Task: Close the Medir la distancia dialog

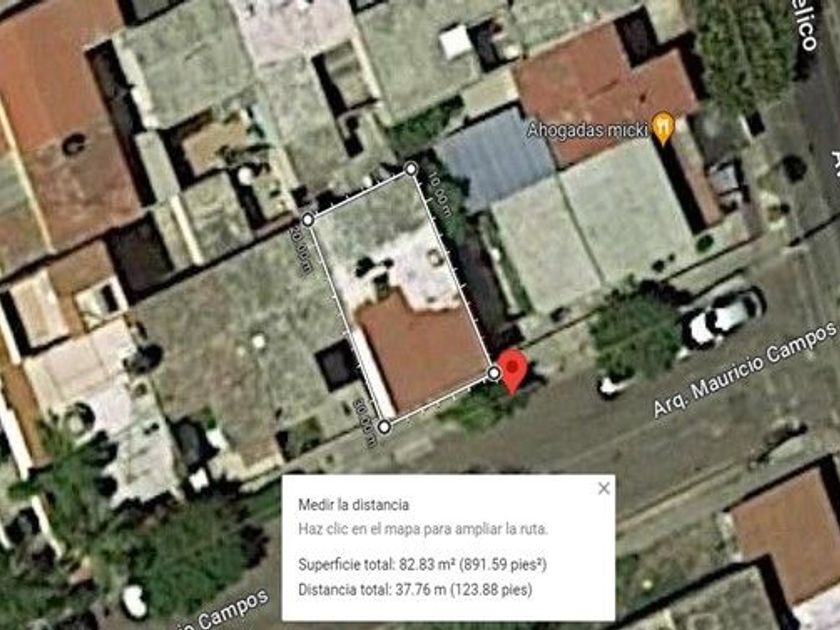Action: 603,489
